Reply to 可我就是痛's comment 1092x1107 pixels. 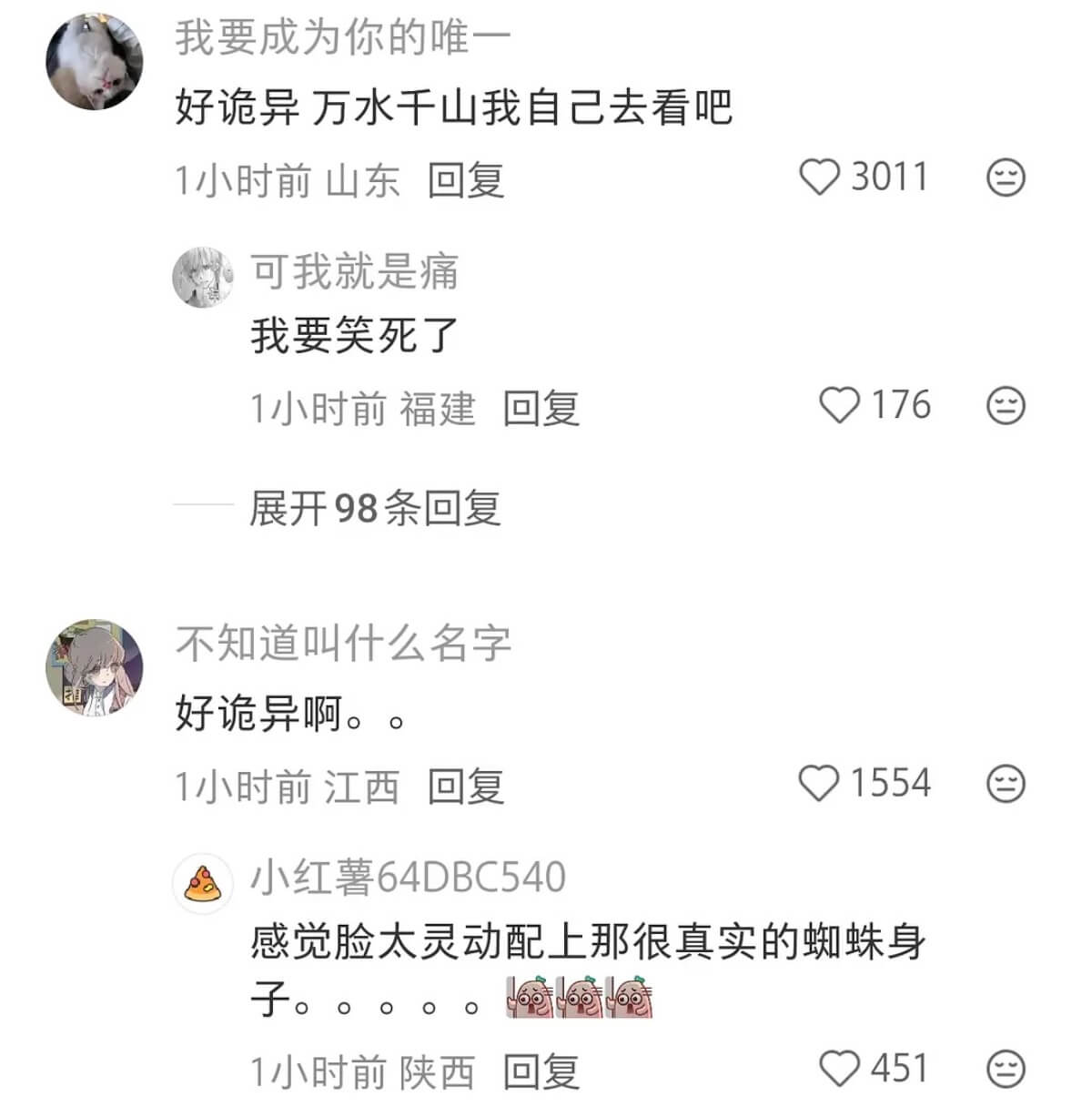[541, 408]
